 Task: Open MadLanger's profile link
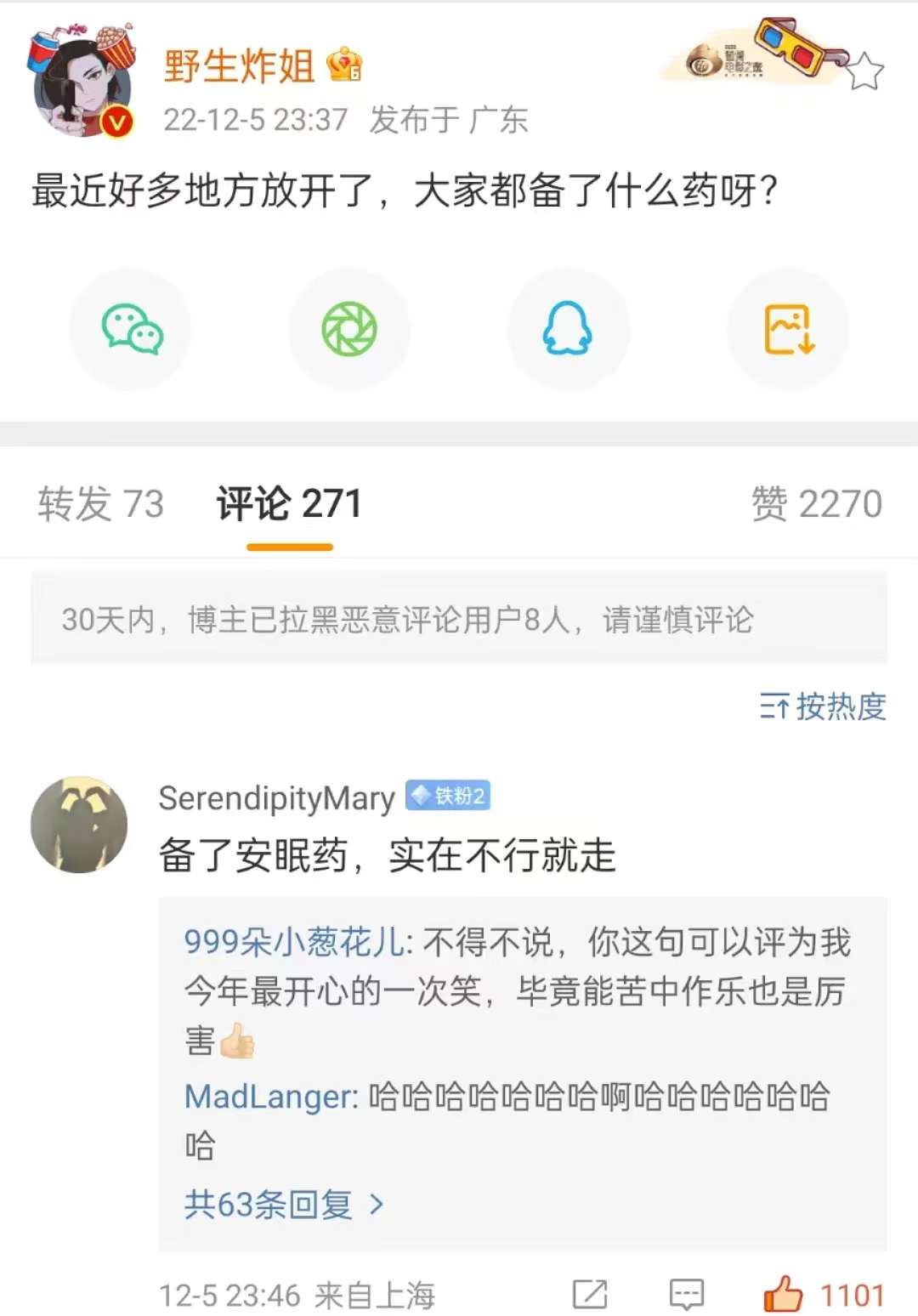(x=269, y=1097)
